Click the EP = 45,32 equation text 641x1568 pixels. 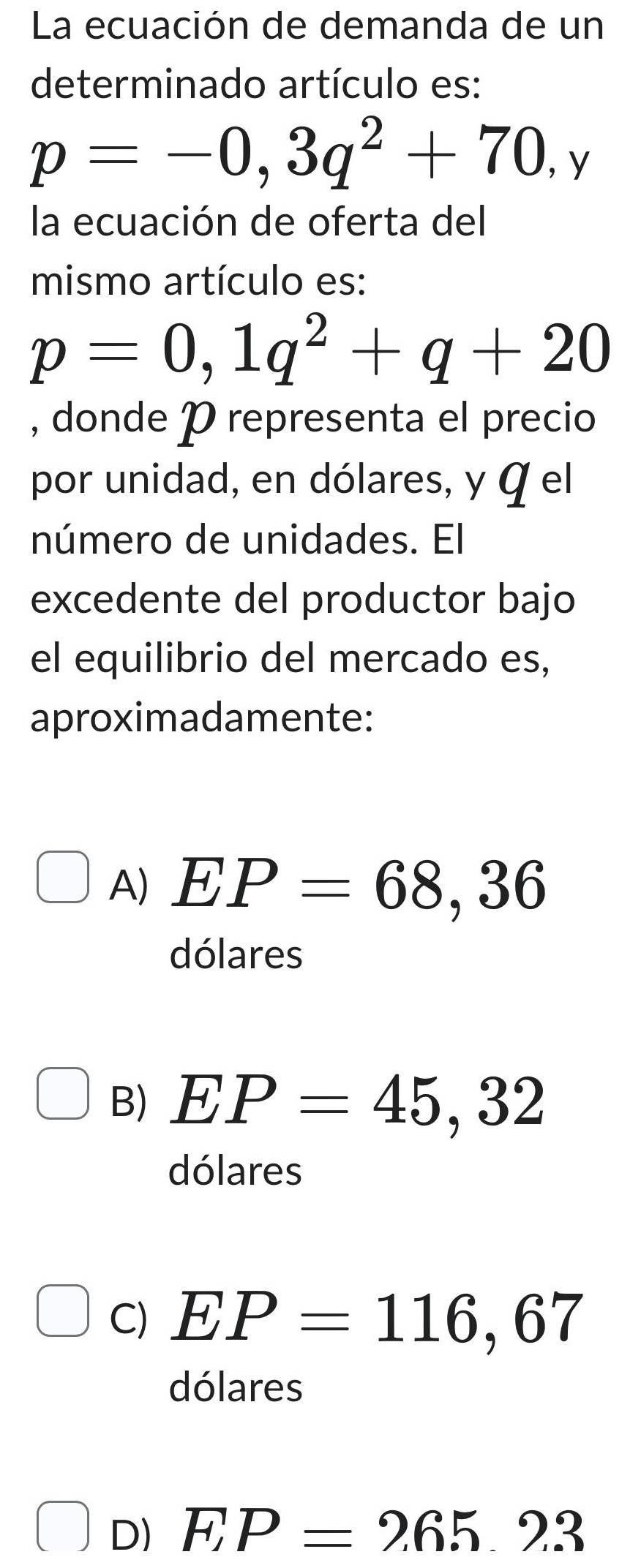click(x=359, y=1103)
